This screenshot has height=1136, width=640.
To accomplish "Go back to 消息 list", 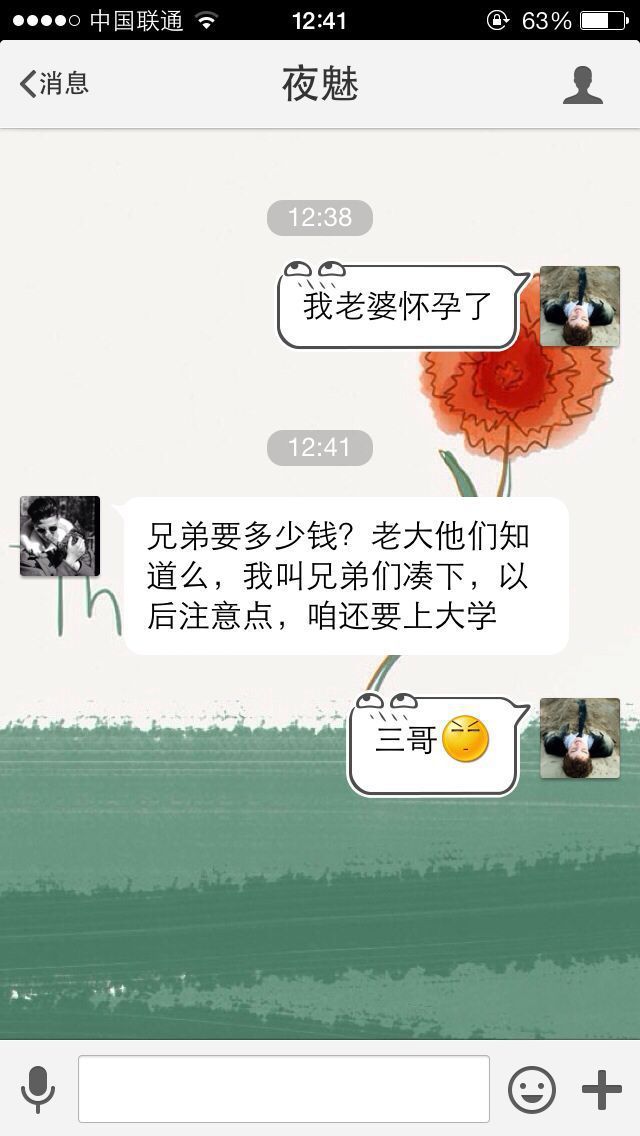I will click(x=54, y=83).
